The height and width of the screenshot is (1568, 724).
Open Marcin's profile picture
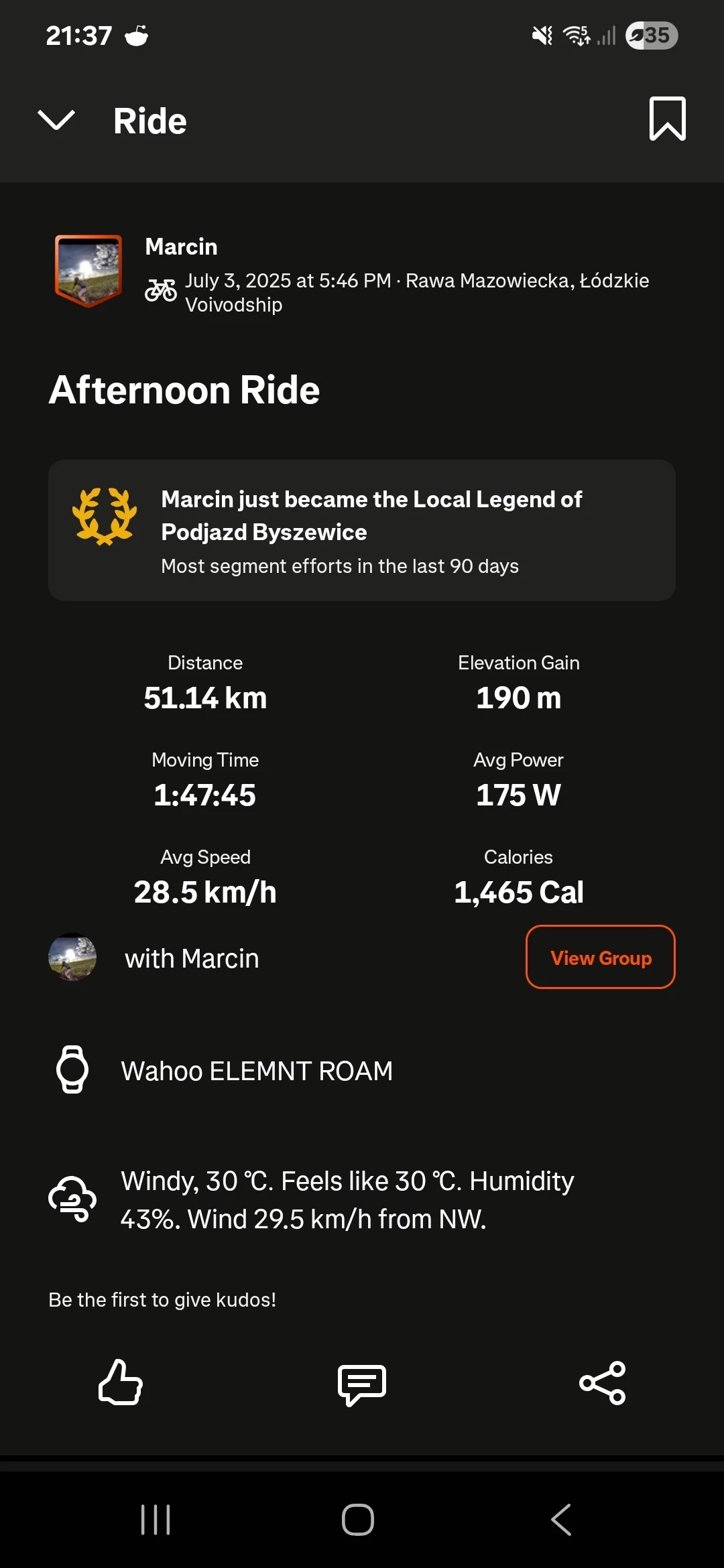tap(88, 270)
